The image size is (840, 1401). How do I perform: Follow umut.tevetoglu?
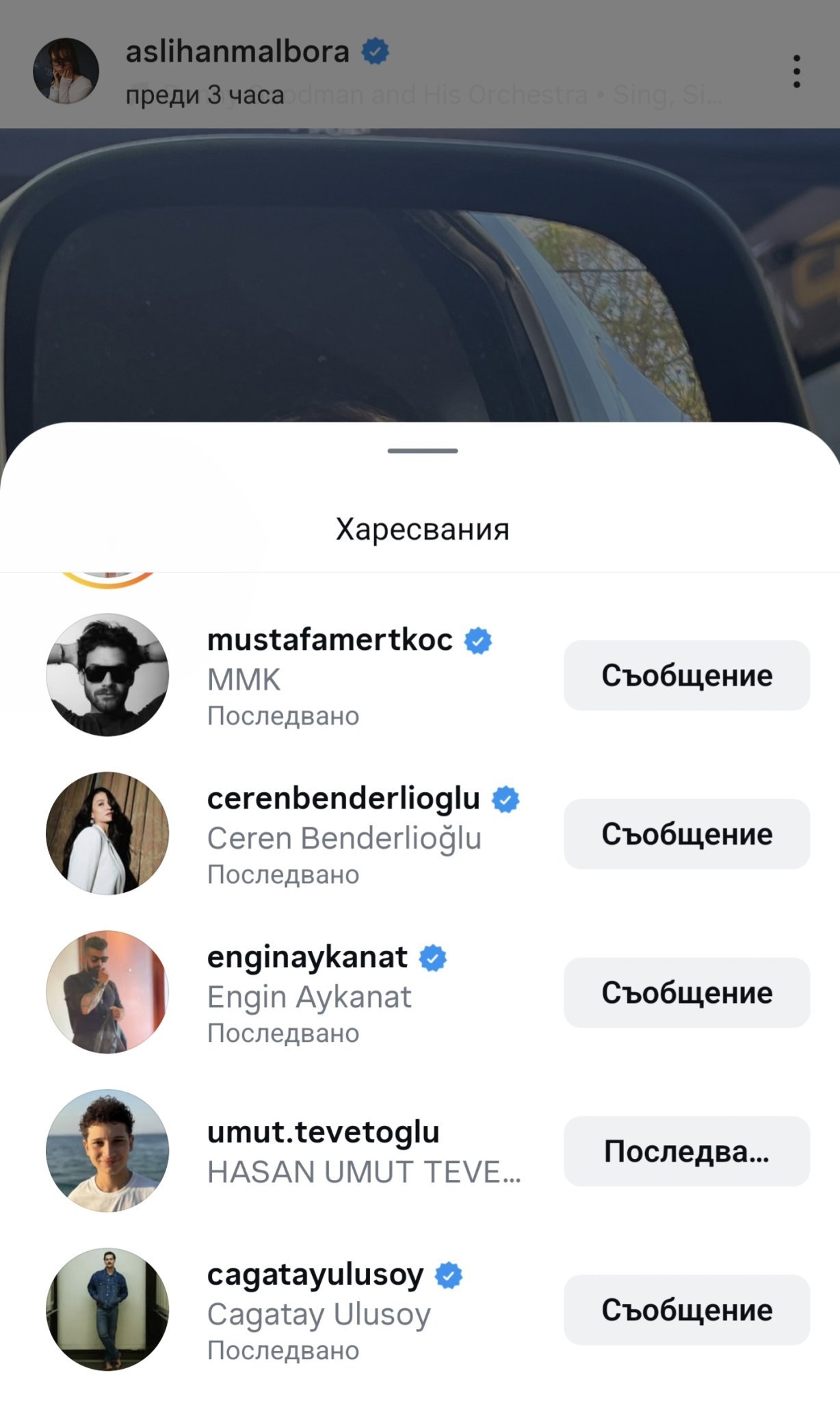pos(686,1151)
